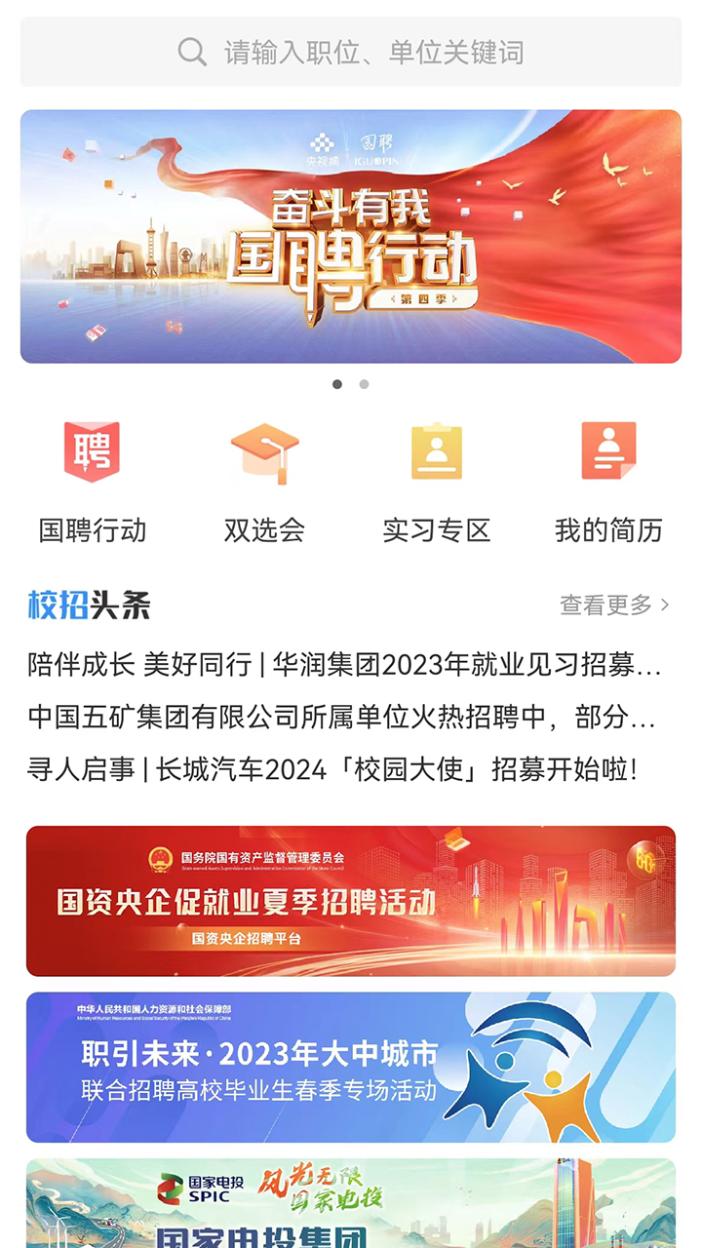This screenshot has width=702, height=1248.
Task: Open the 国资央企促就业夏季招聘活动 banner
Action: (351, 901)
